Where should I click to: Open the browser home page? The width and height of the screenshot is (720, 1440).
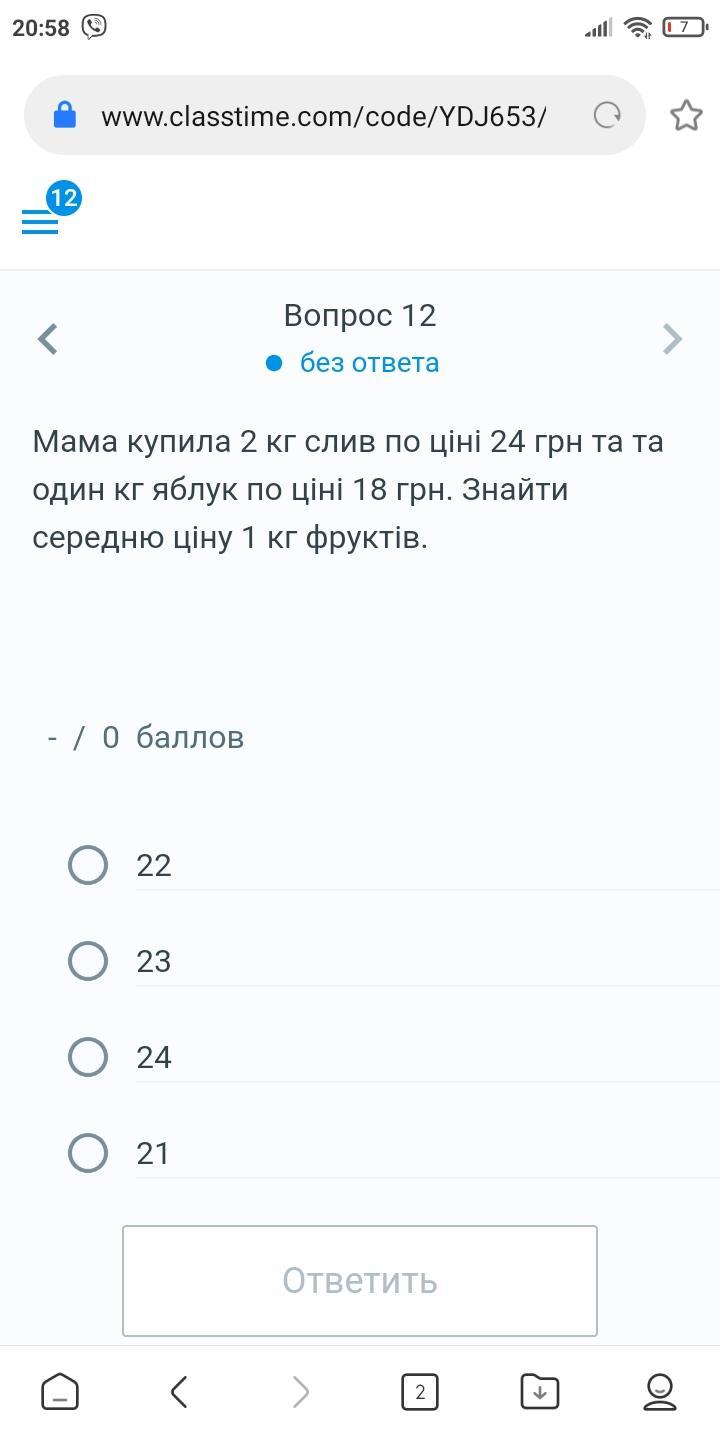tap(60, 1391)
